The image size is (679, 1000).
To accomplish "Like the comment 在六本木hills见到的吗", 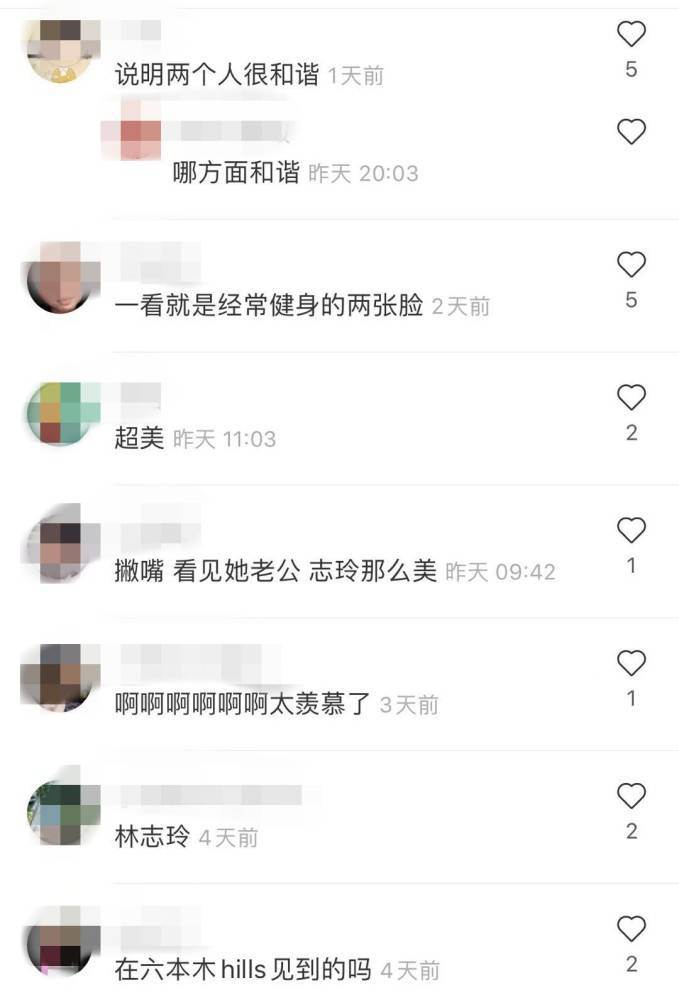I will [631, 929].
